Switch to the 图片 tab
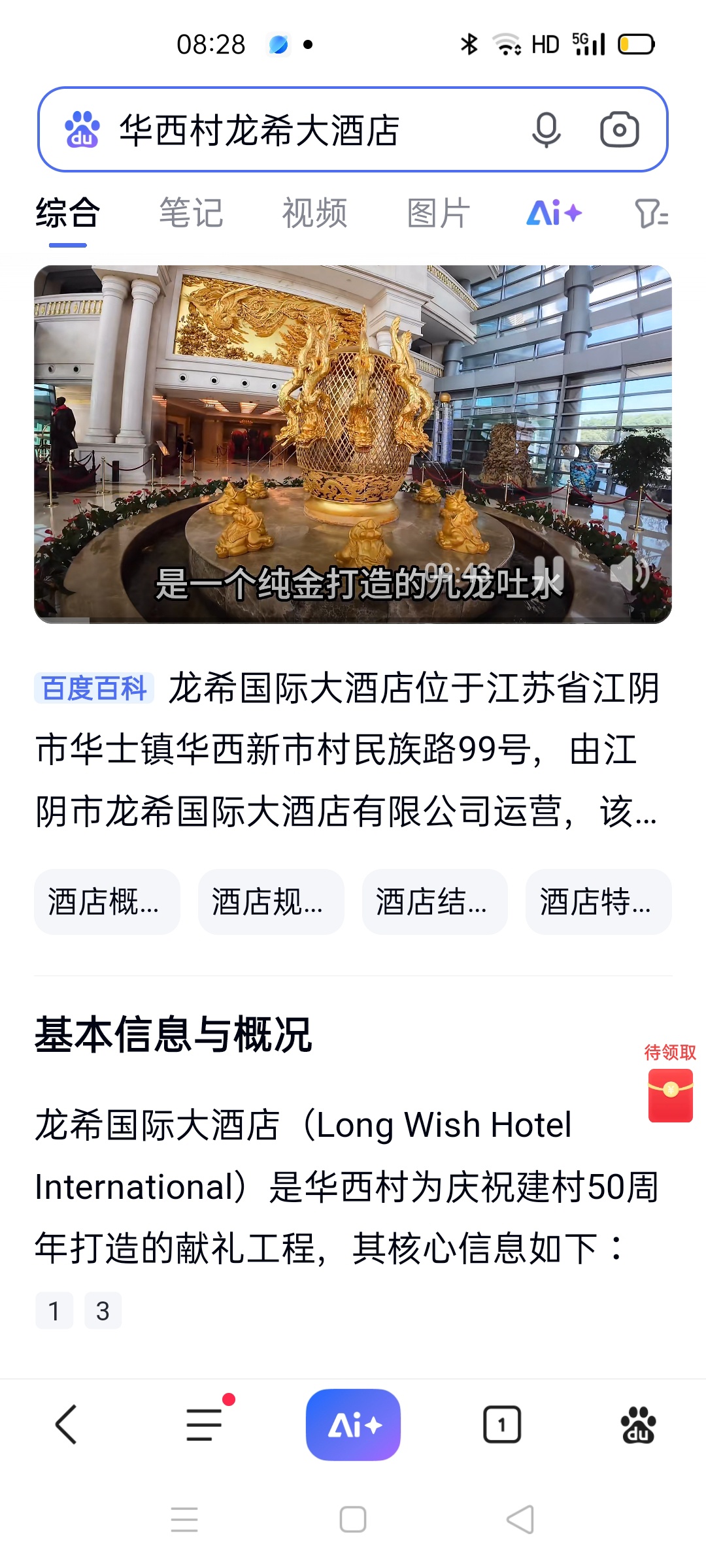 tap(438, 214)
